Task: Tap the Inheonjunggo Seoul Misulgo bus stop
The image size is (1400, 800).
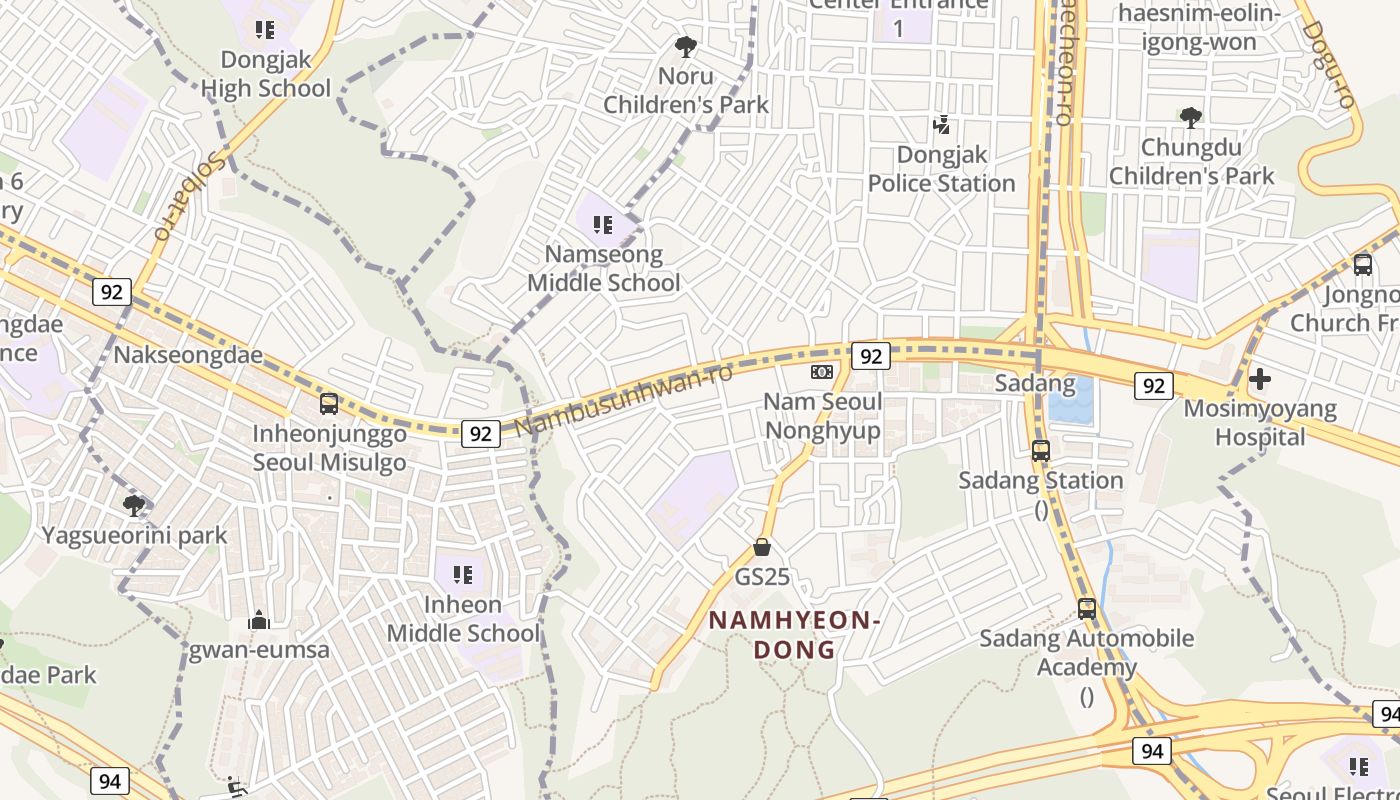Action: tap(329, 404)
